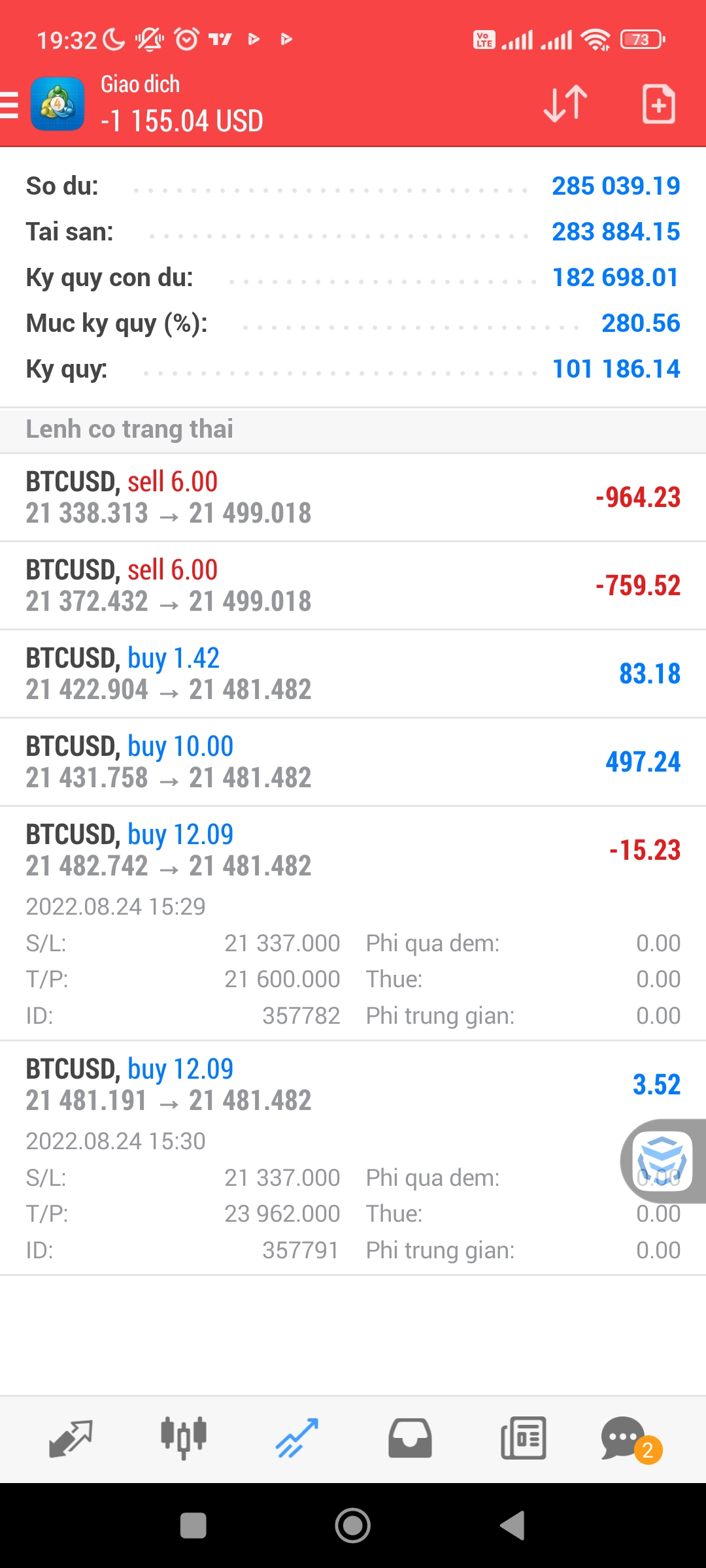Select the Trade tab
Screen dimensions: 706x1568
(x=297, y=1439)
